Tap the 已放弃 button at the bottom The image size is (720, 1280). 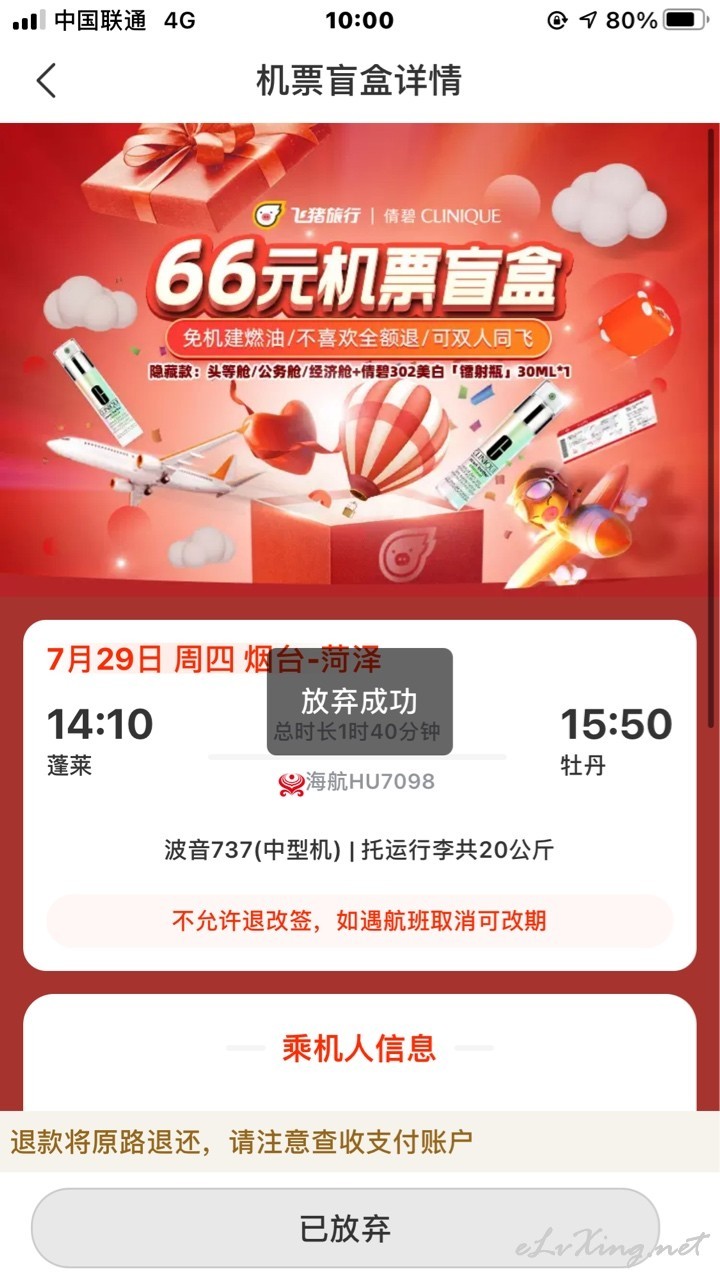click(345, 1228)
